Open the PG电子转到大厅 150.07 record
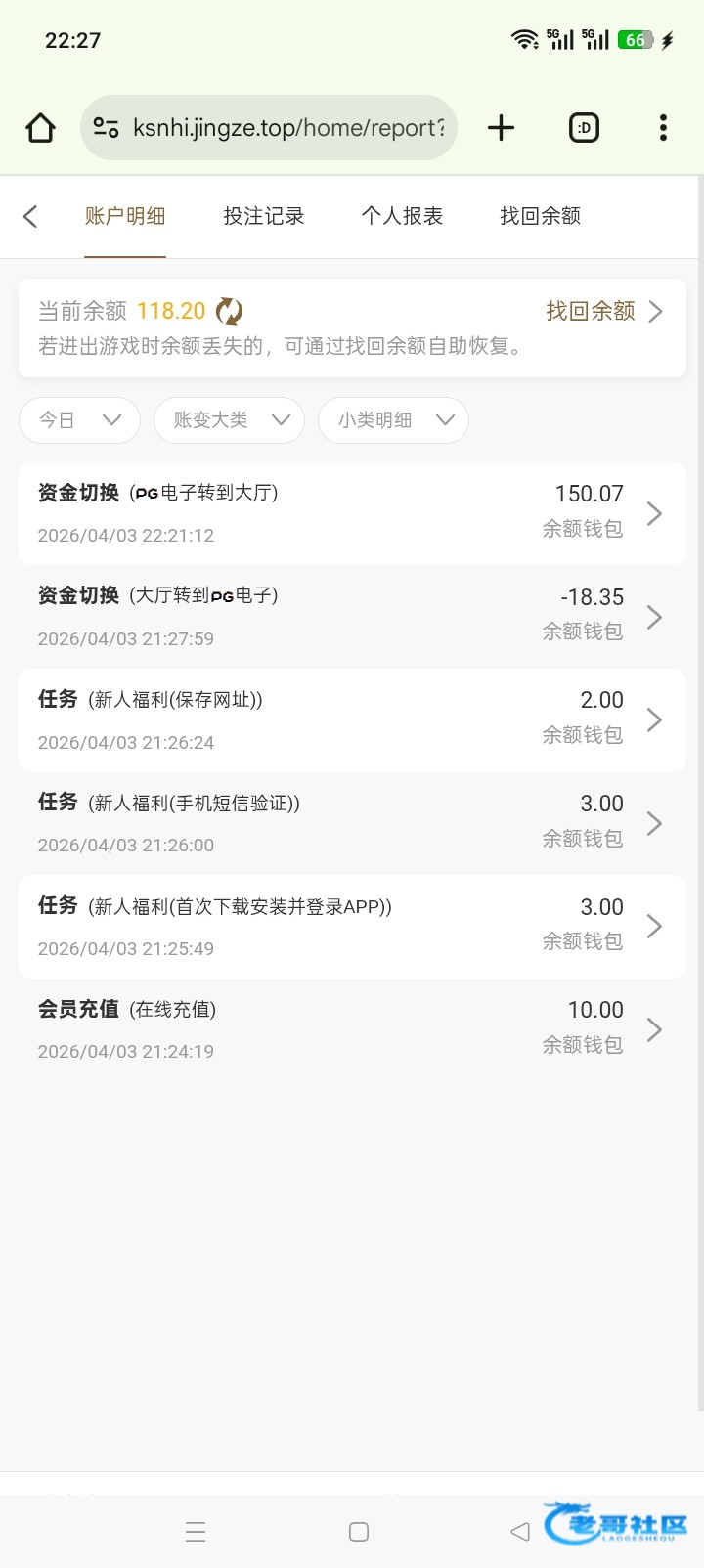The image size is (704, 1568). coord(352,513)
